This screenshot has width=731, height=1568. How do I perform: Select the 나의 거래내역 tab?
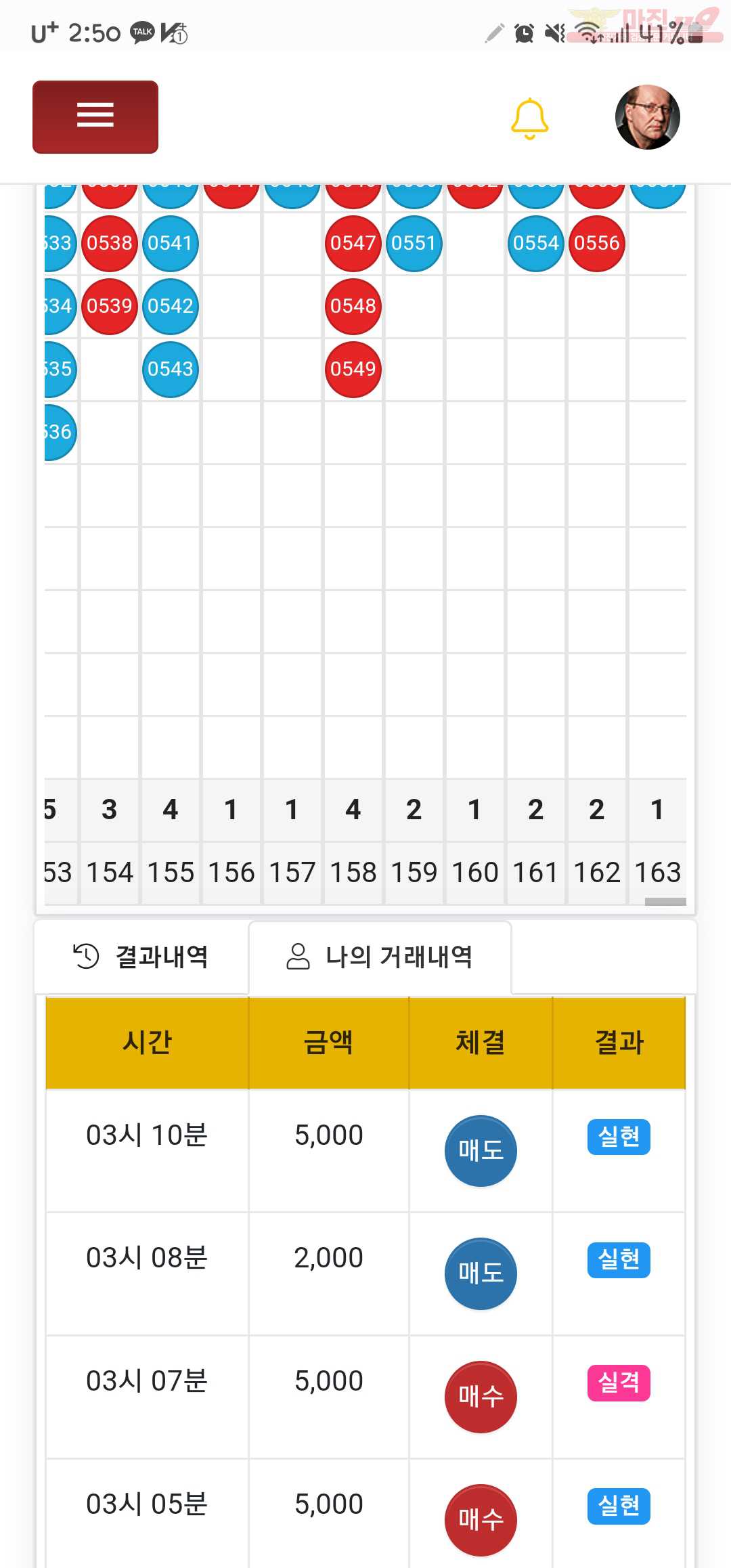click(x=380, y=957)
